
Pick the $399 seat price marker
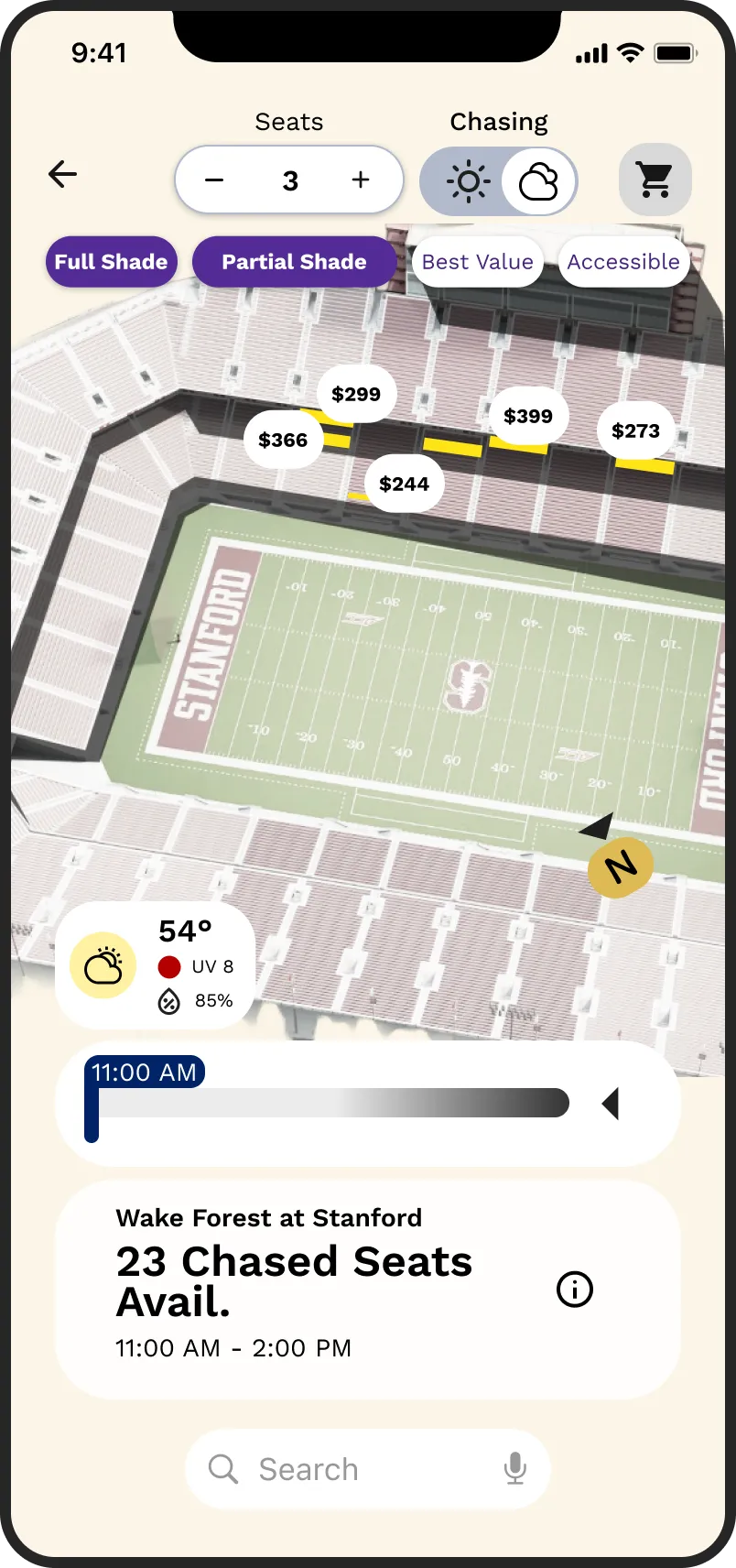[528, 417]
